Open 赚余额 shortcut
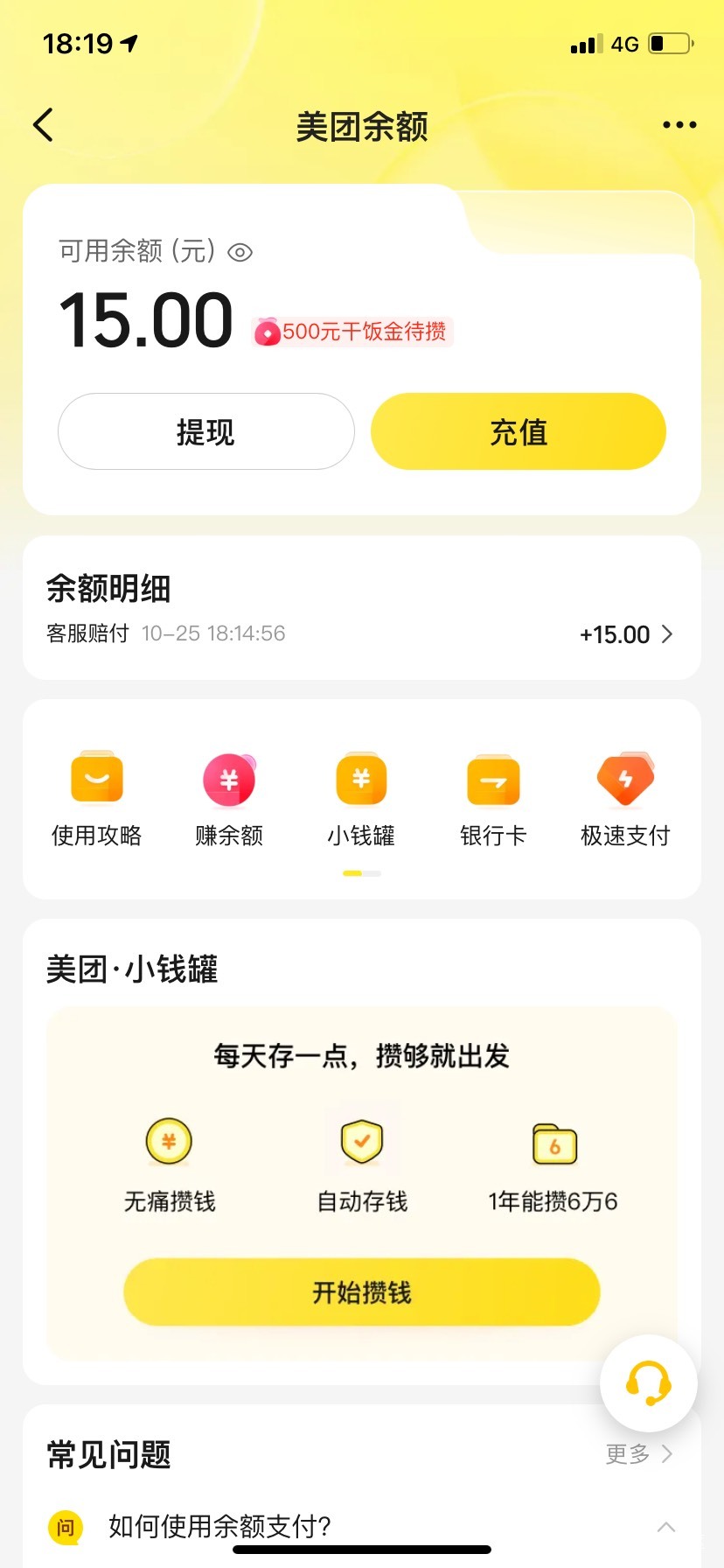724x1568 pixels. tap(229, 798)
